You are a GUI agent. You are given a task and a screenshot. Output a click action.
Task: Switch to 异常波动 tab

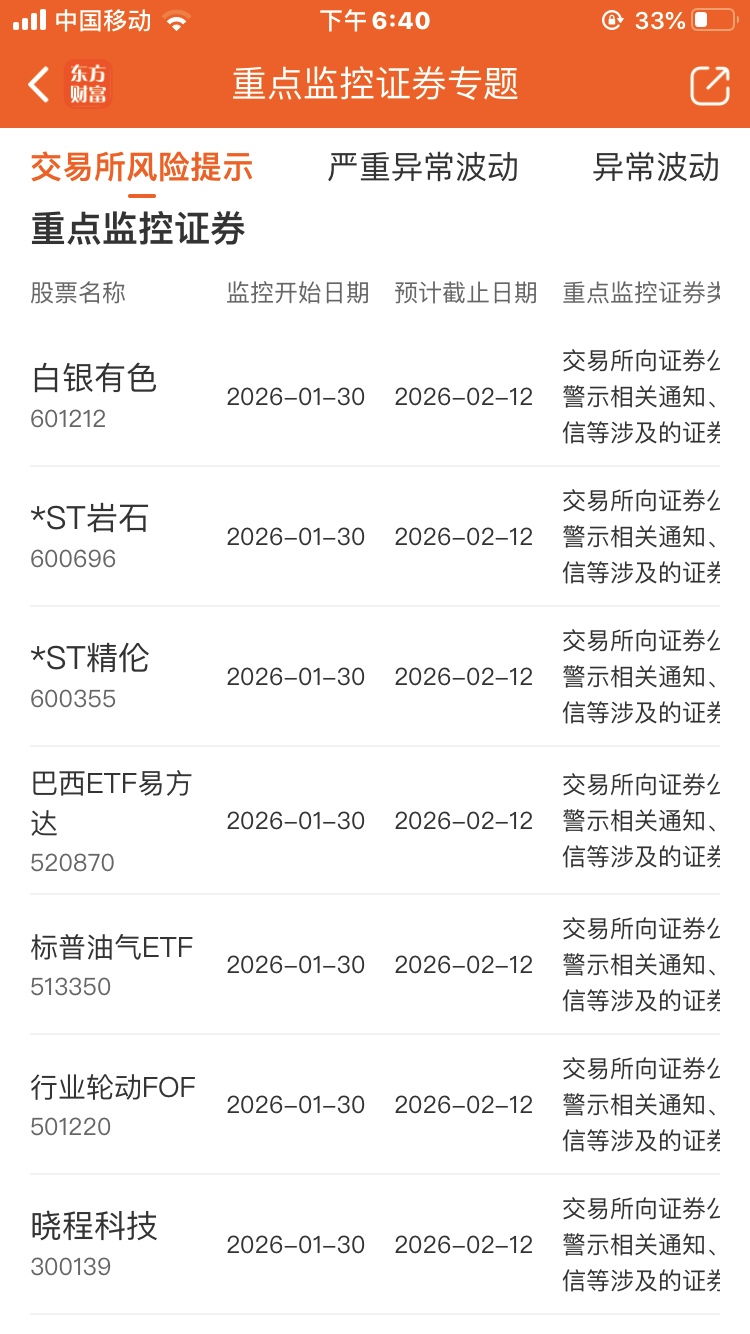point(656,167)
